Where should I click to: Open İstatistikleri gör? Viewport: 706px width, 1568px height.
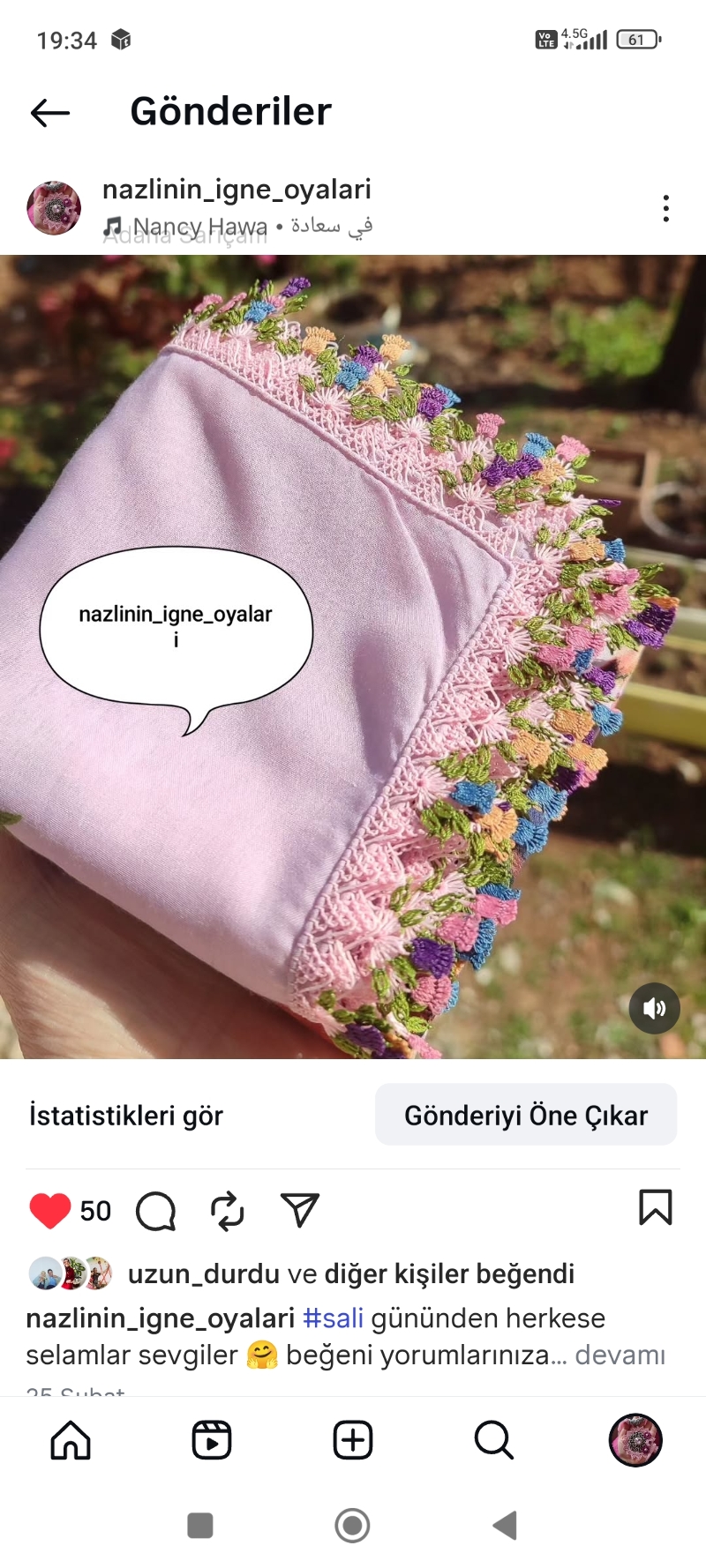click(x=126, y=1116)
